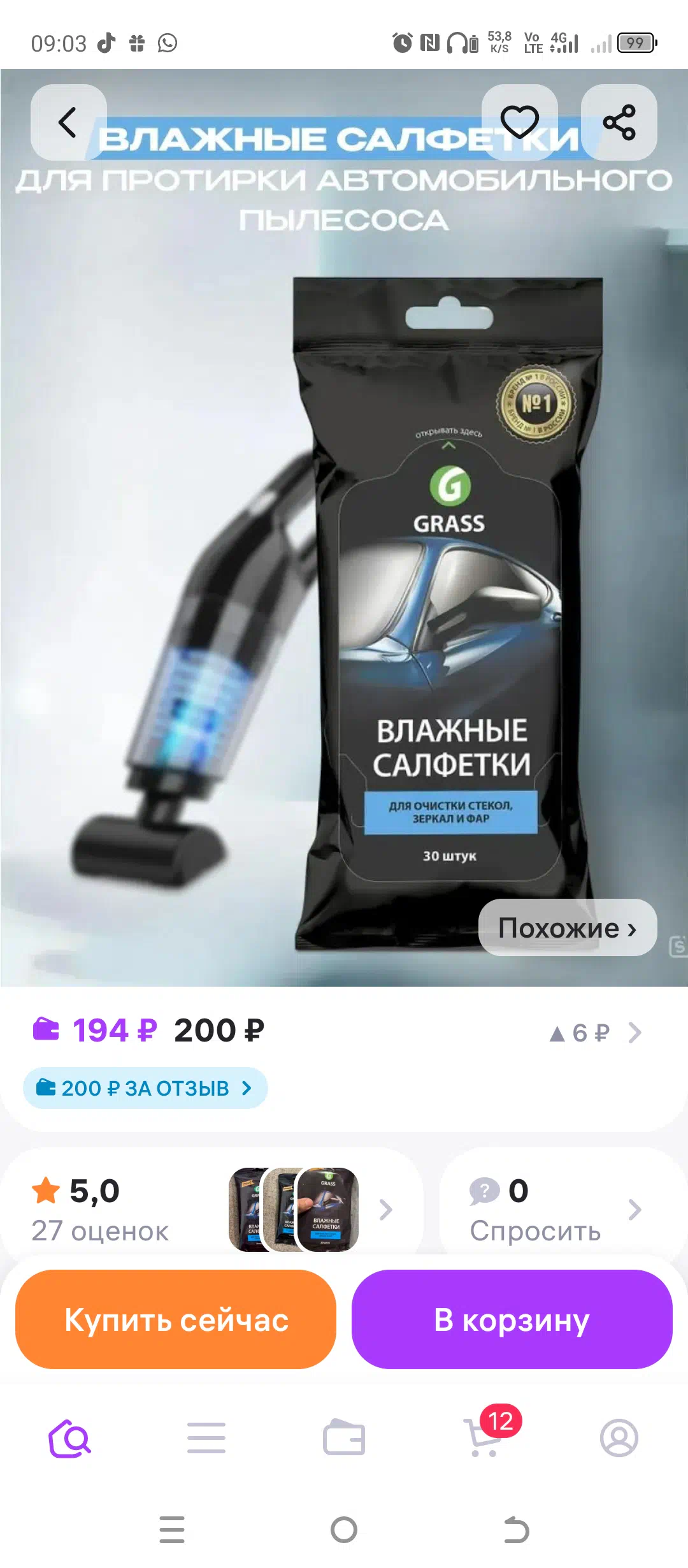Open the Спросить questions card
This screenshot has width=688, height=1568.
coord(563,1209)
